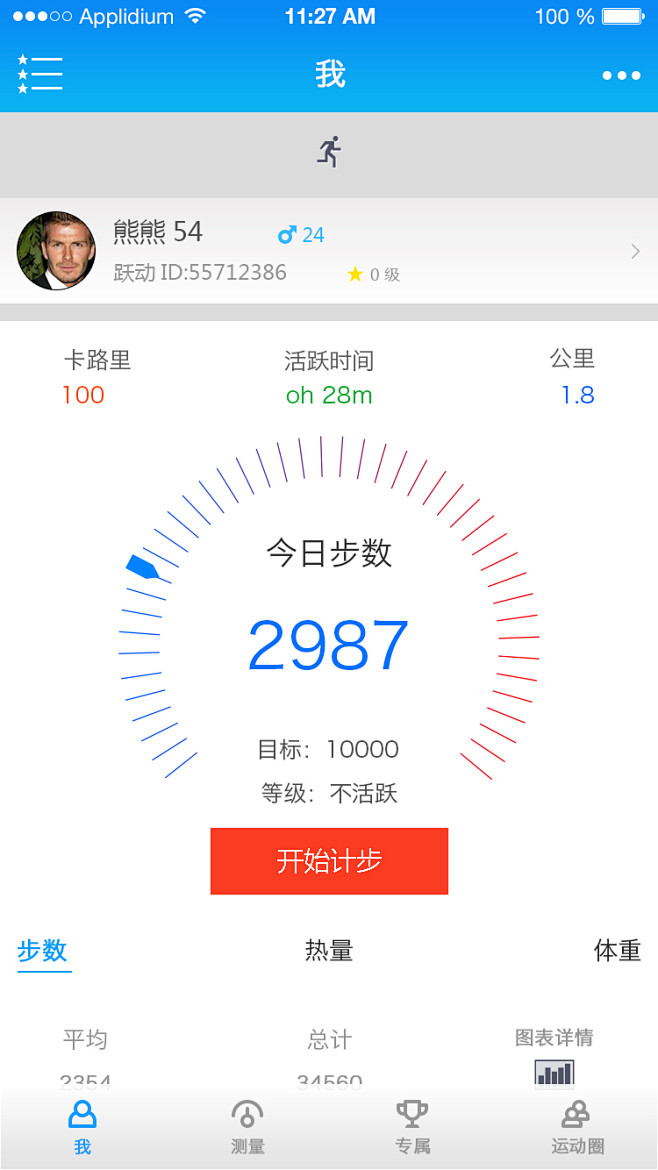Screen dimensions: 658x1170
Task: Switch to the 体重 tab
Action: [617, 951]
